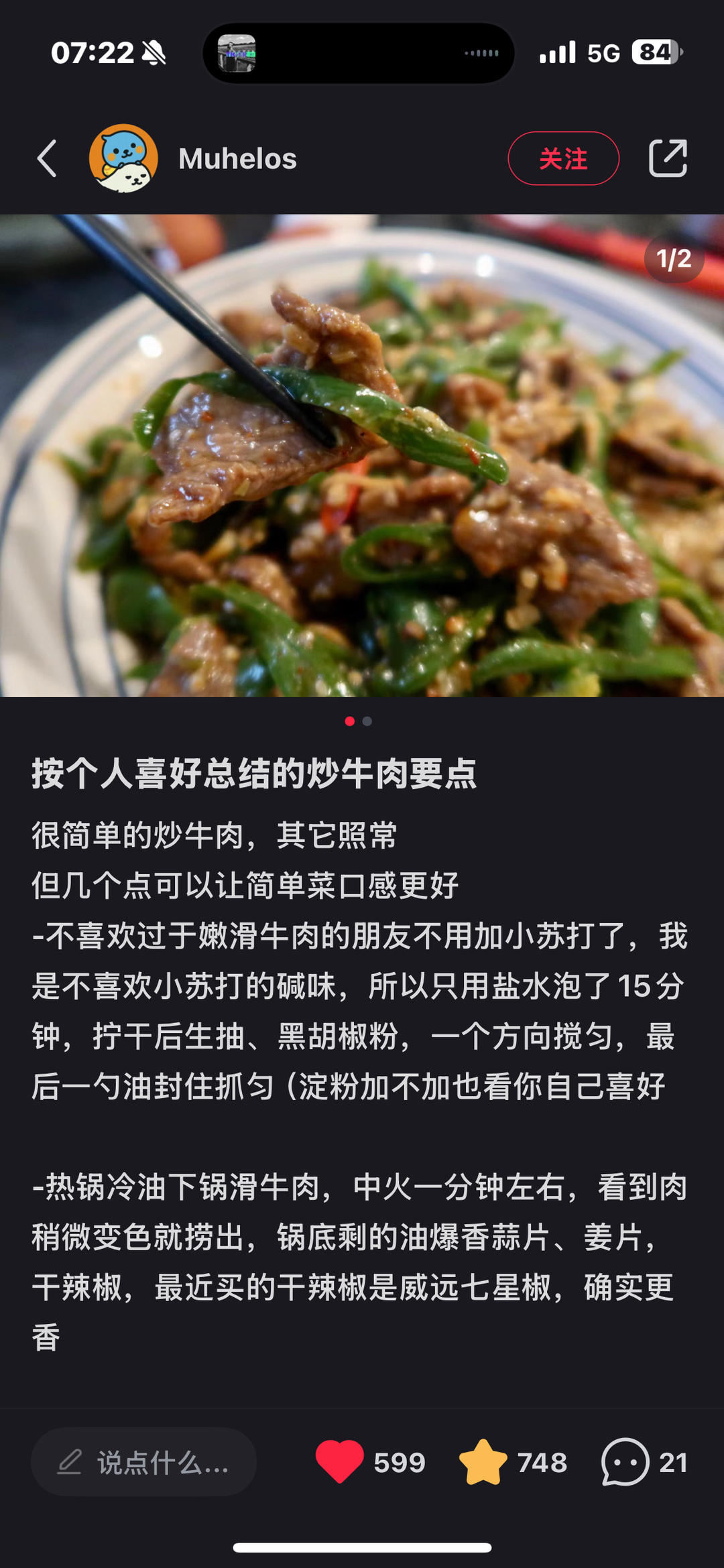Open the stir-fried beef photo
This screenshot has height=1568, width=724.
tap(362, 456)
